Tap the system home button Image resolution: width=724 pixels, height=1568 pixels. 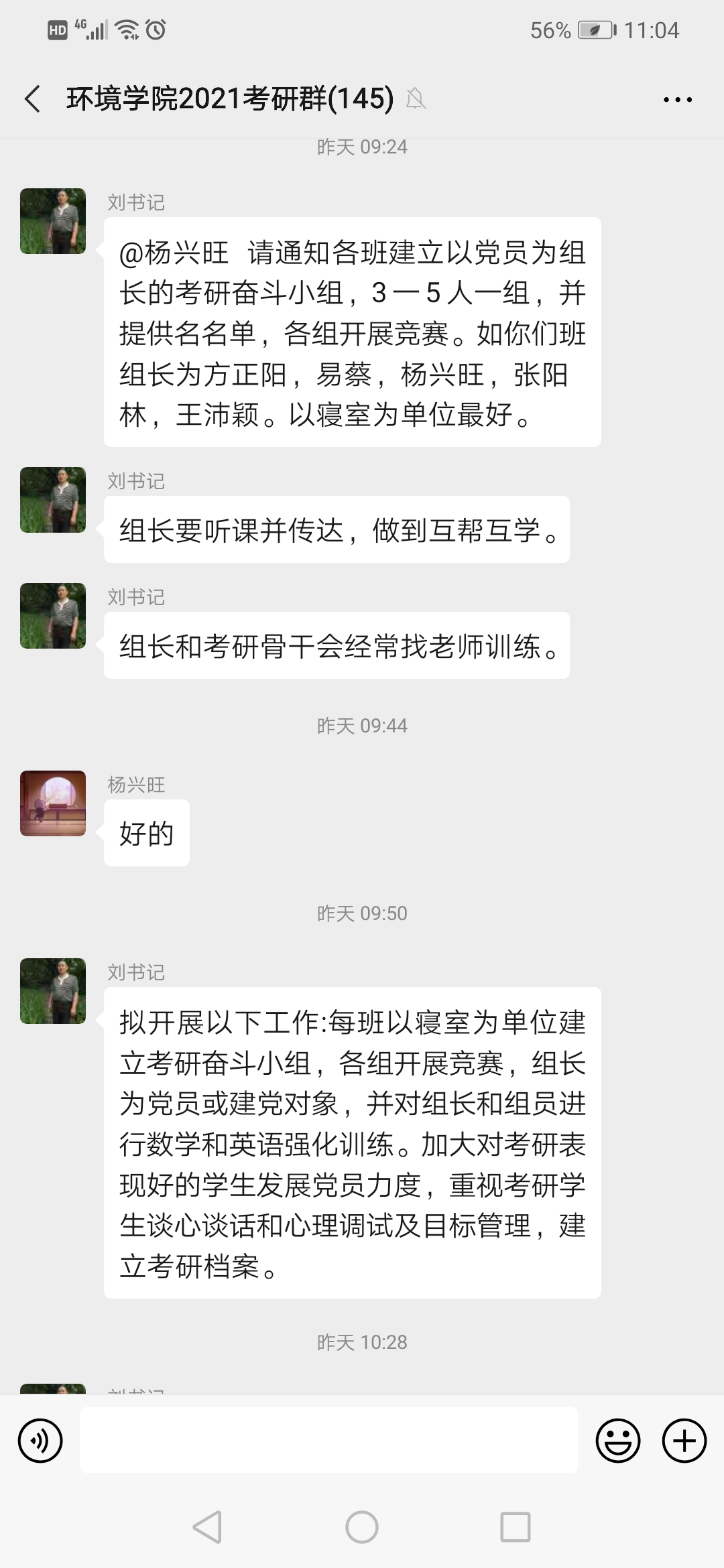362,1528
